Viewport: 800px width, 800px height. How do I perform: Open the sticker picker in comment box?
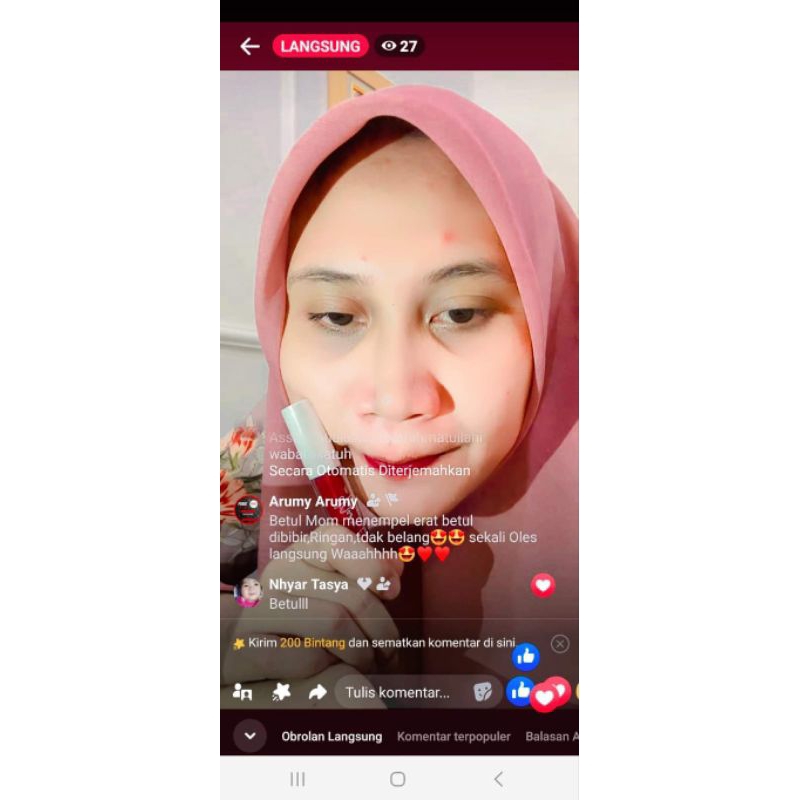[x=482, y=691]
